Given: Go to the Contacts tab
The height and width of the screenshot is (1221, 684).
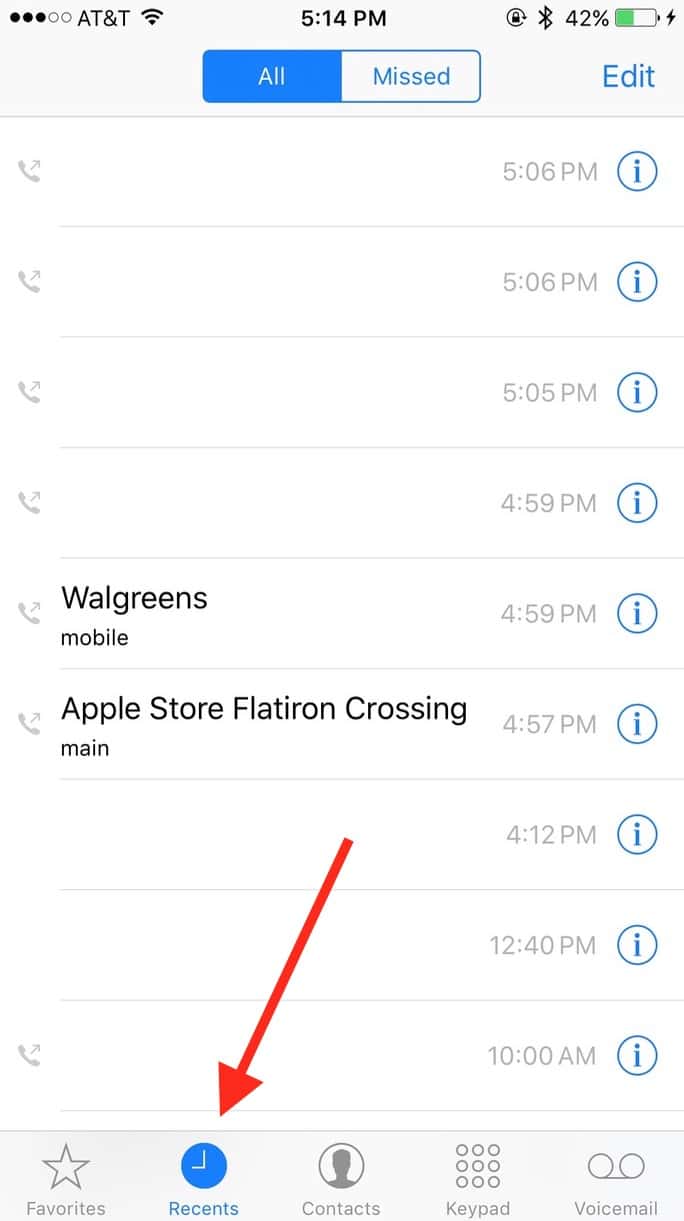Looking at the screenshot, I should (341, 1179).
